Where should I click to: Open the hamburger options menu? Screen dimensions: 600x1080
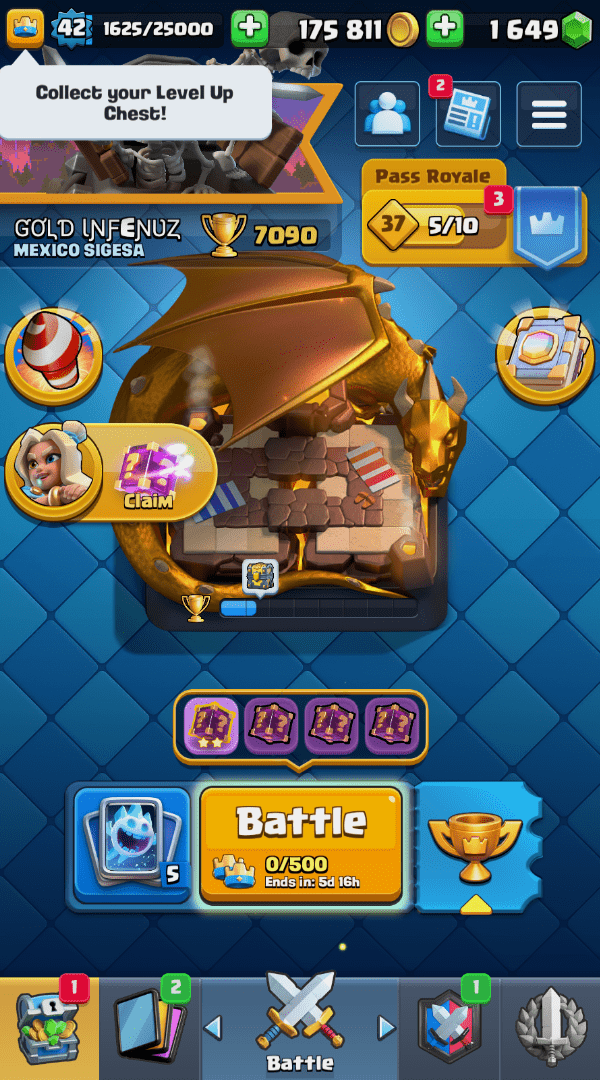tap(549, 113)
